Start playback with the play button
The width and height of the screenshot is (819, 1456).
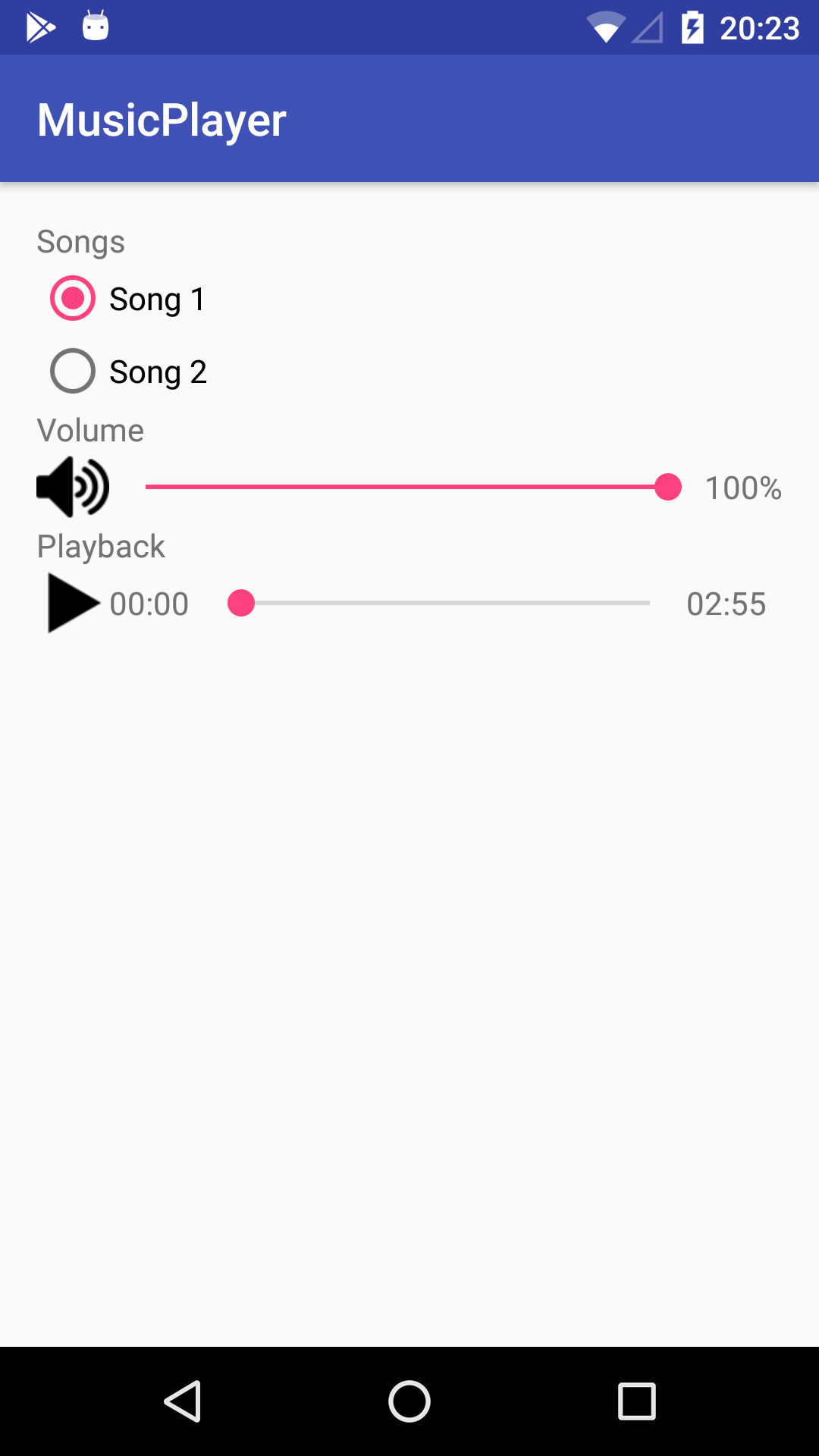click(x=73, y=603)
